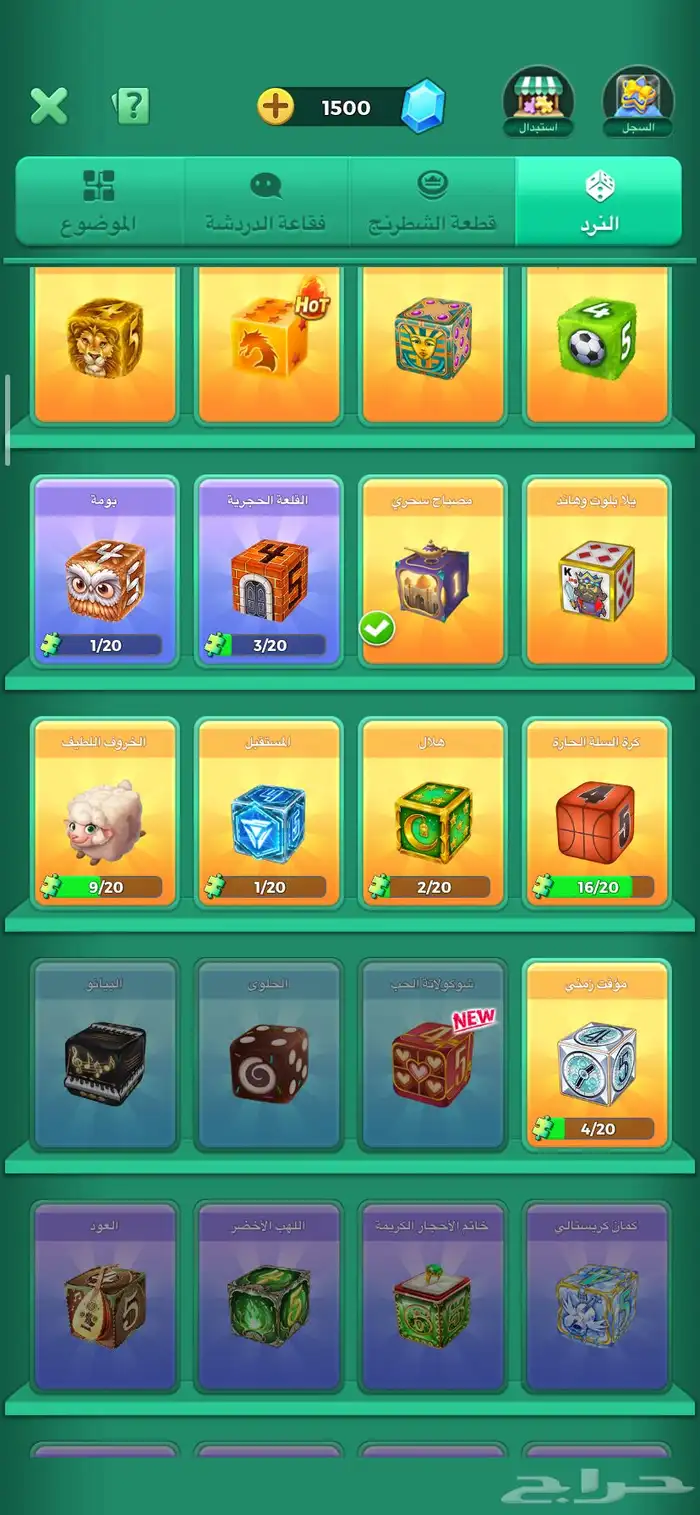Switch to the قطعة الشطرنج tab
The height and width of the screenshot is (1515, 700).
pyautogui.click(x=432, y=202)
